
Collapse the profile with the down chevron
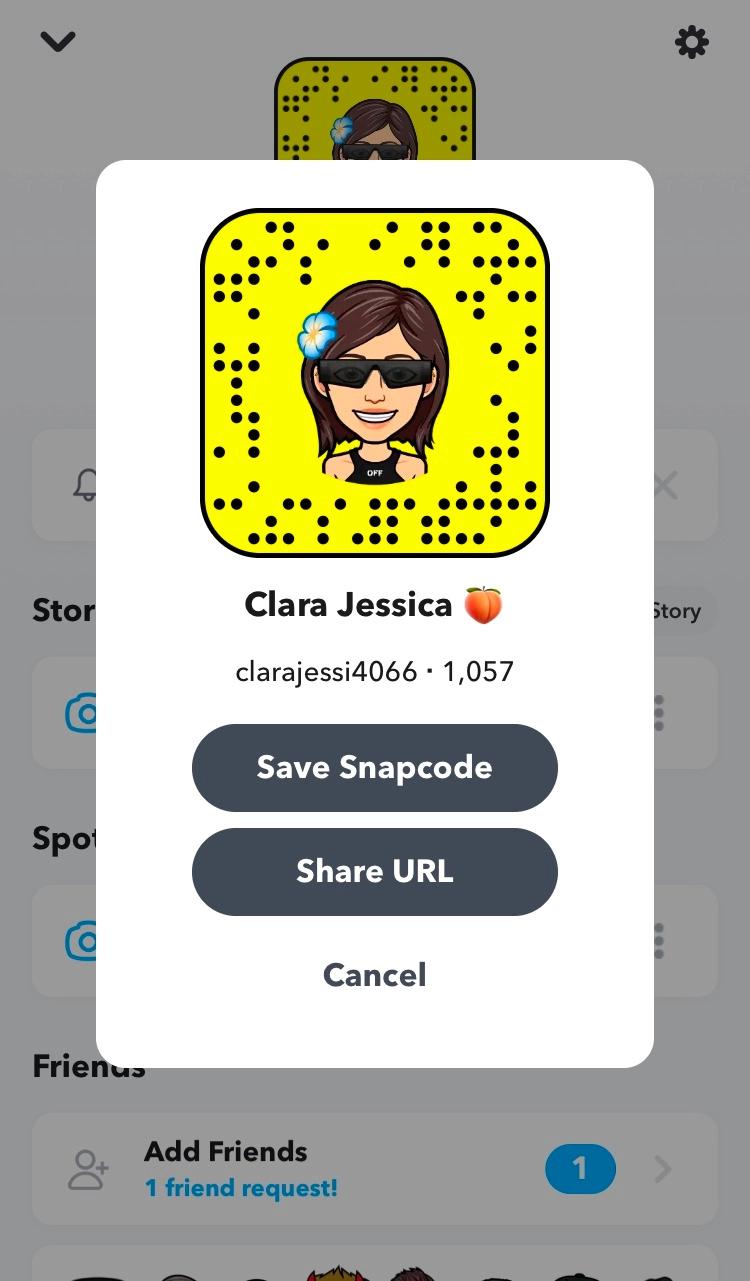[58, 41]
